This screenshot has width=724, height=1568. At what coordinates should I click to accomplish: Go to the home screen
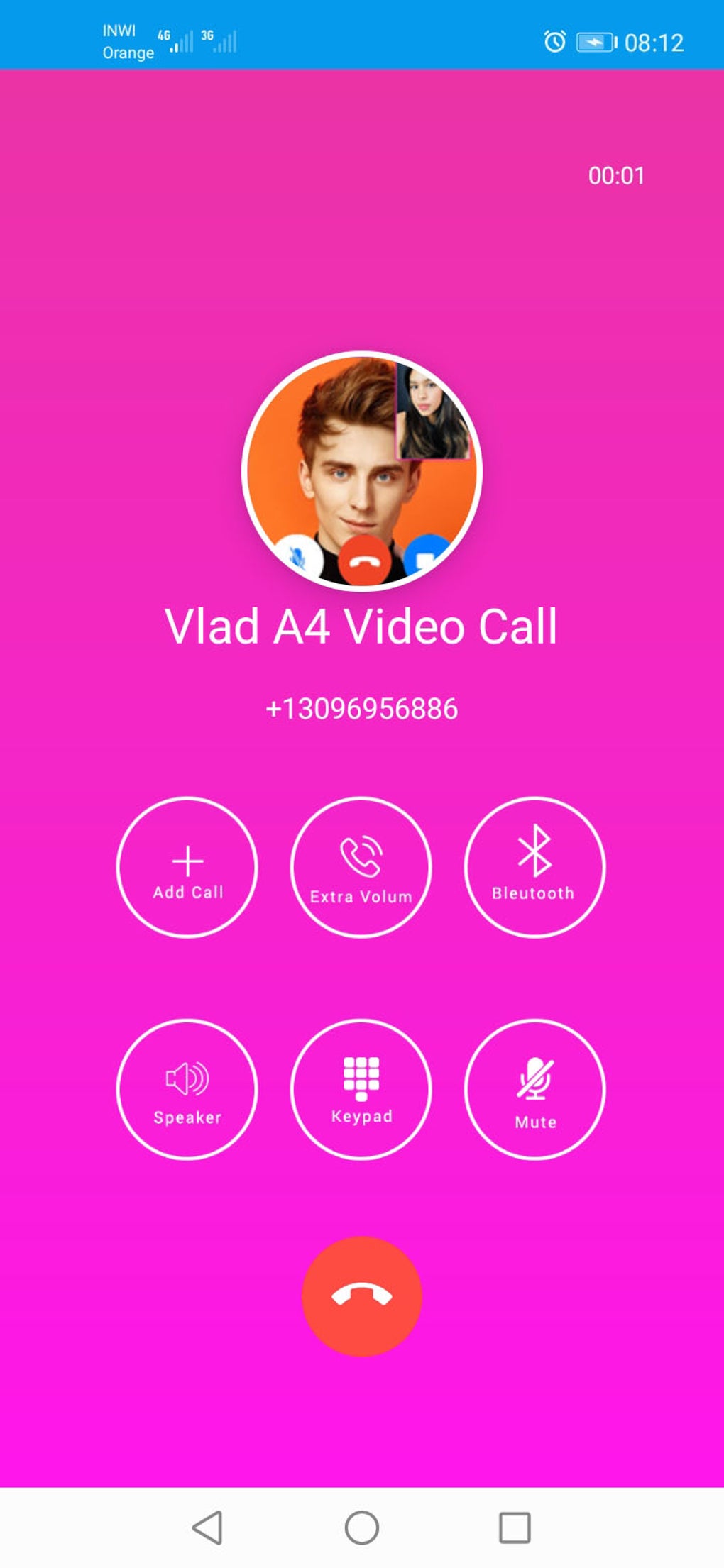[361, 1527]
